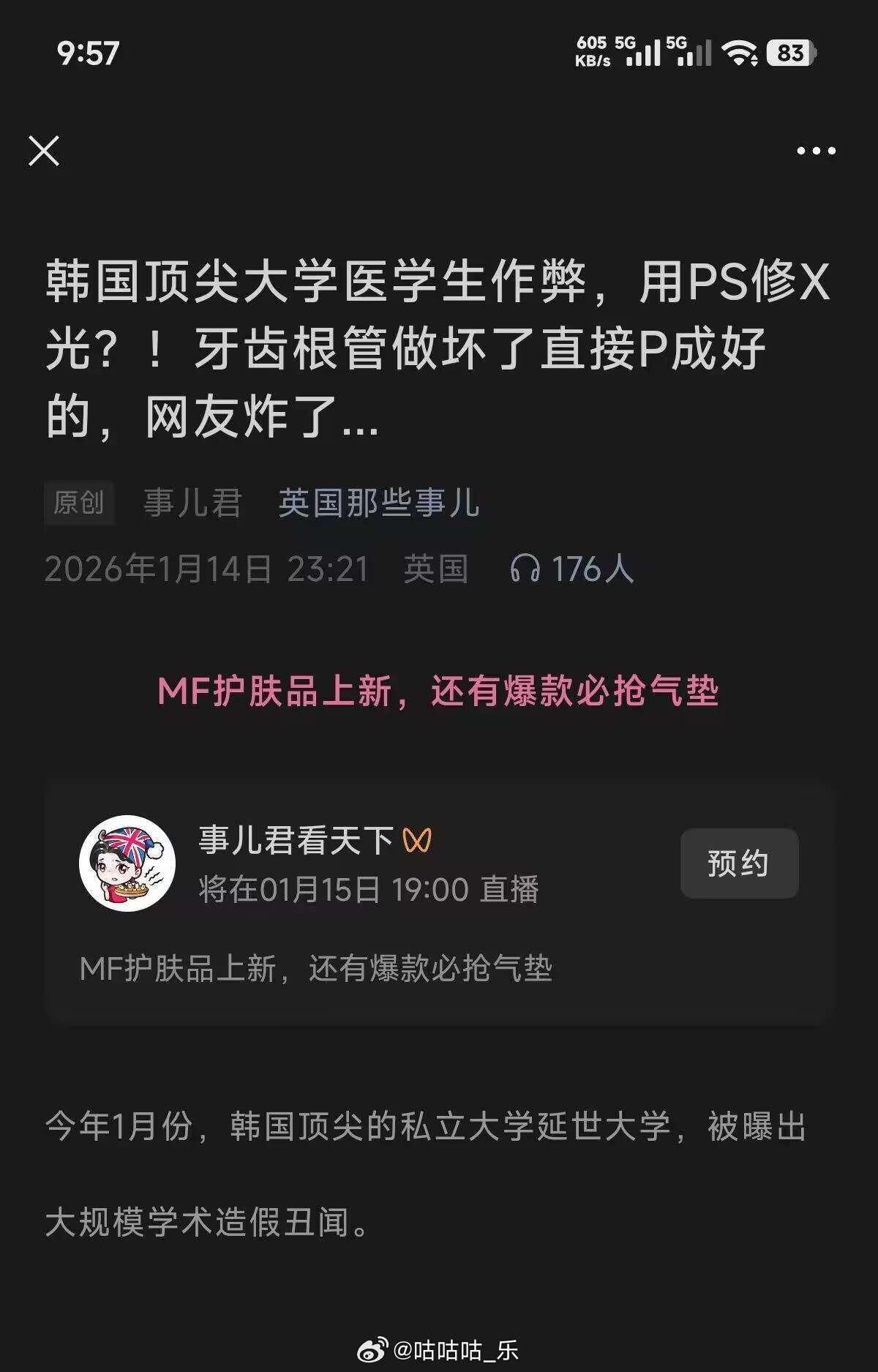The height and width of the screenshot is (1372, 878).
Task: Tap the 预约 reservation button
Action: click(x=740, y=865)
